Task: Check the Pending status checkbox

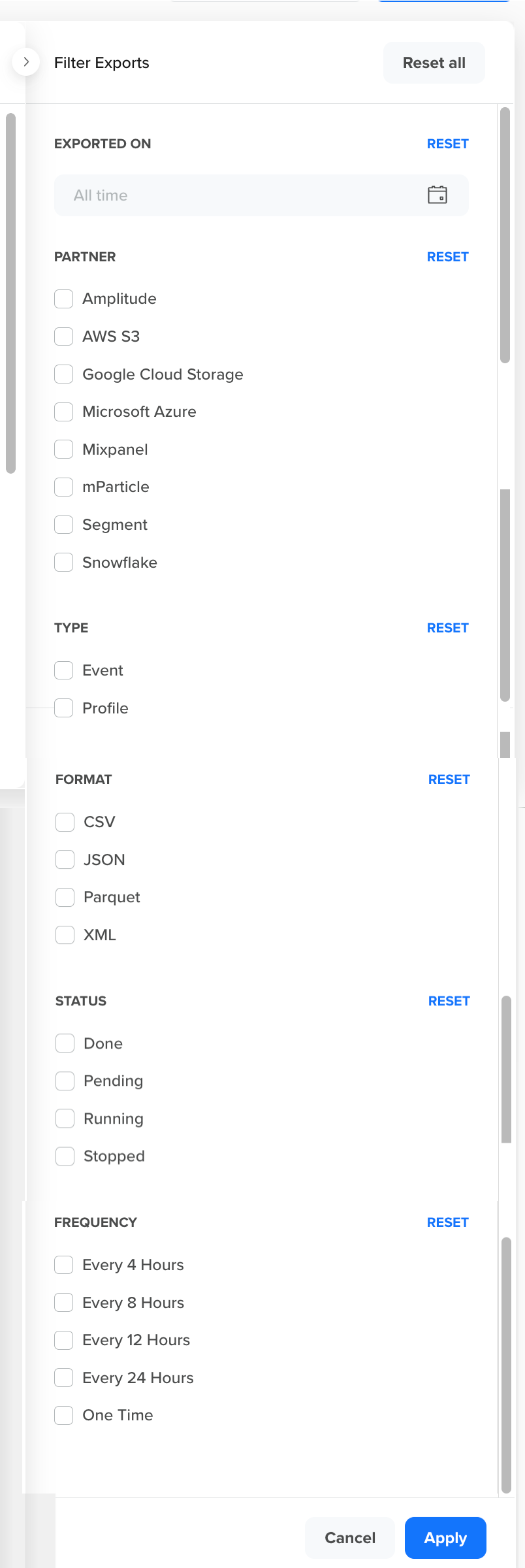Action: pyautogui.click(x=65, y=1081)
